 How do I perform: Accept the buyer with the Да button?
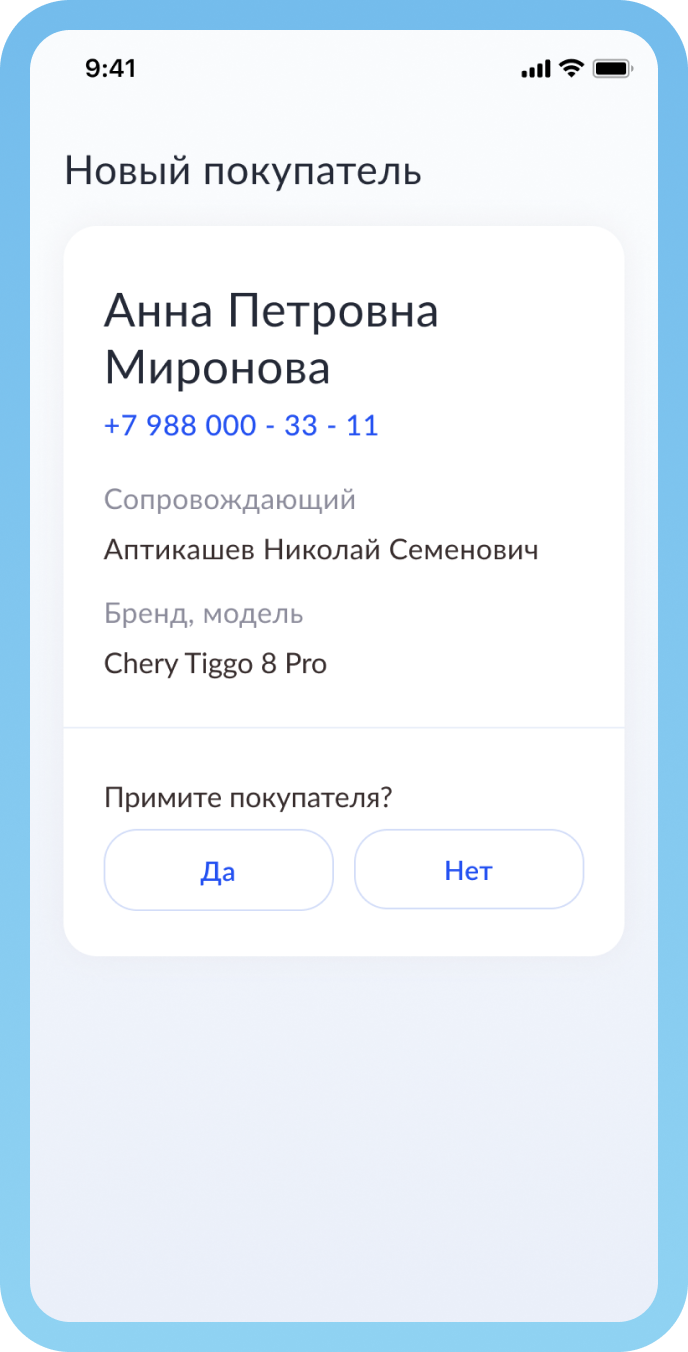click(x=218, y=870)
